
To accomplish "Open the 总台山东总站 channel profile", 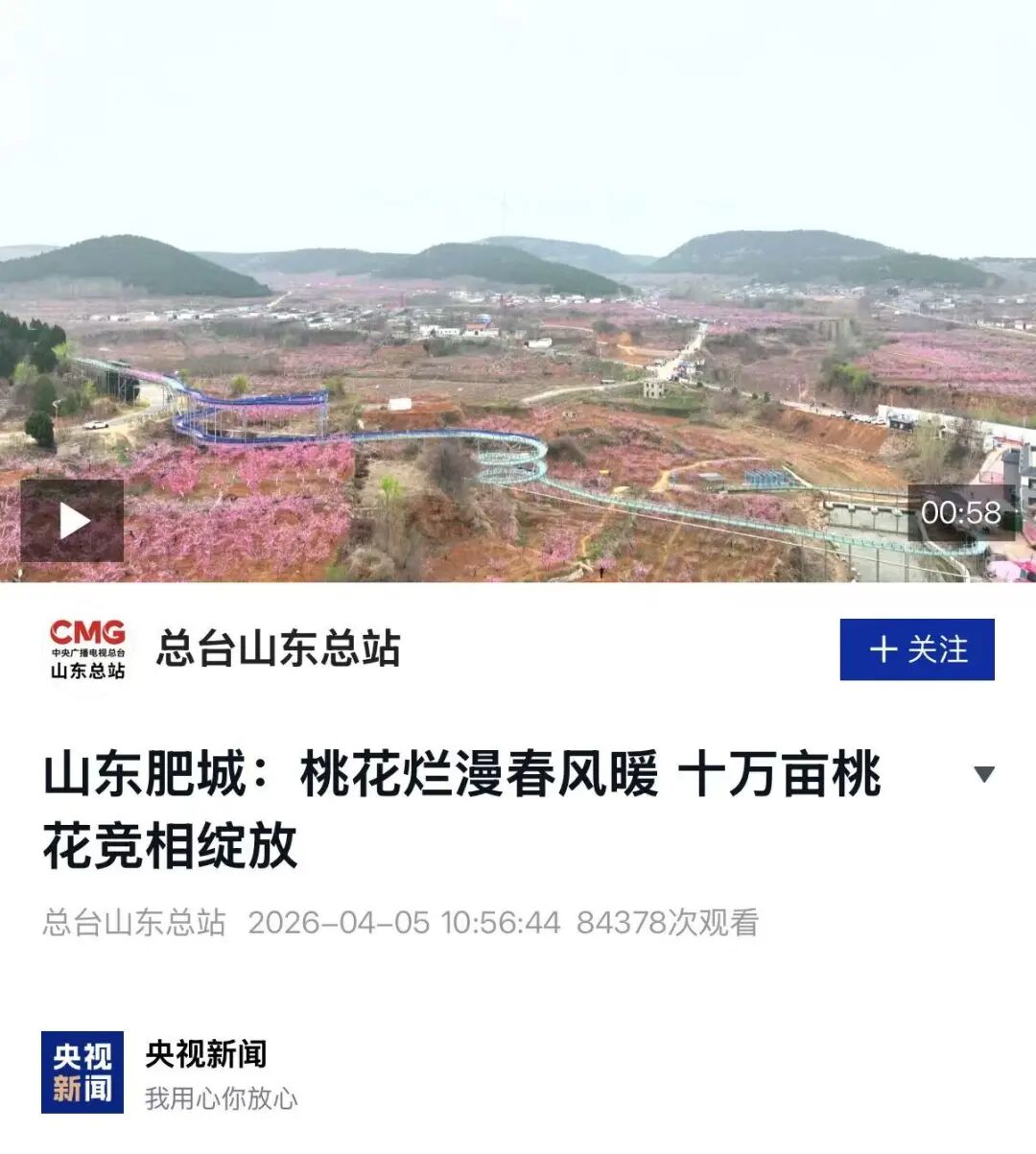I will [x=277, y=649].
